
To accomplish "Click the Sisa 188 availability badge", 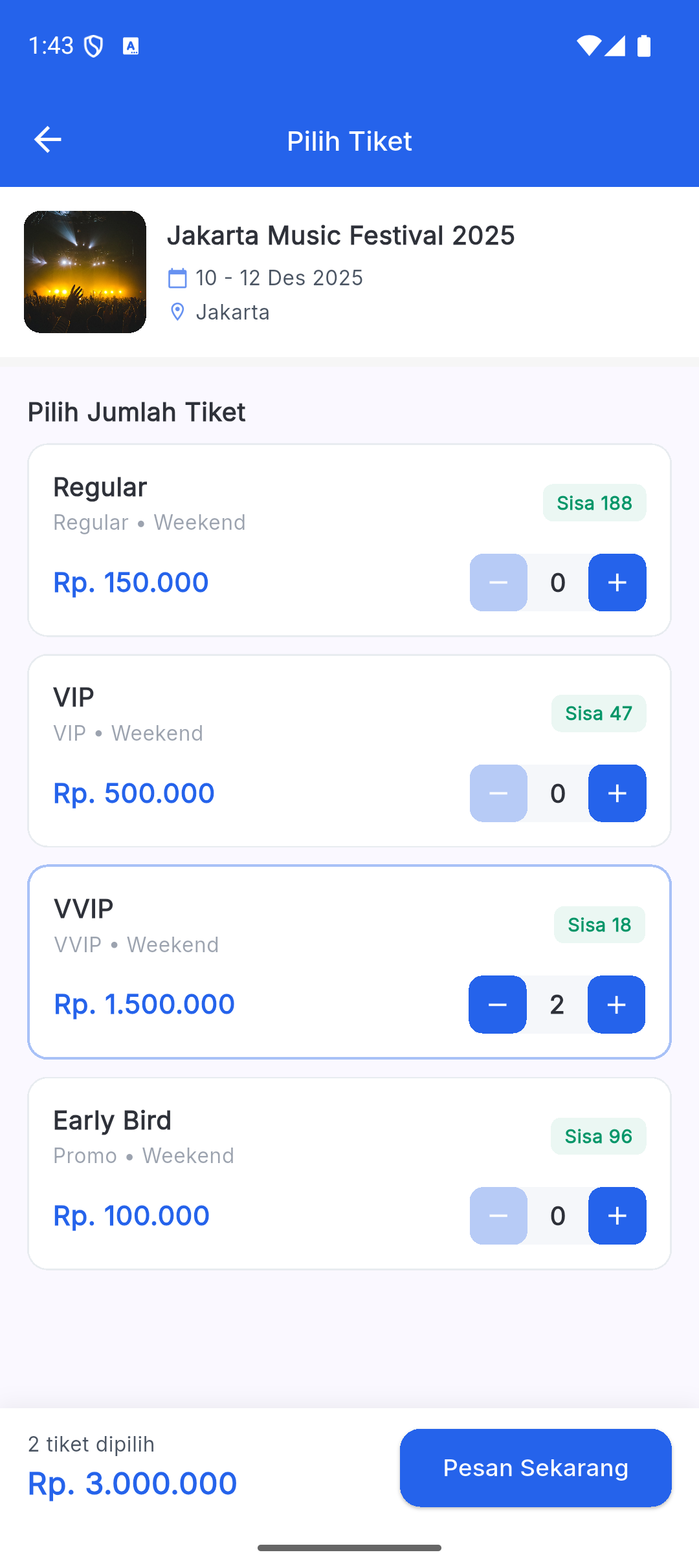I will [594, 502].
